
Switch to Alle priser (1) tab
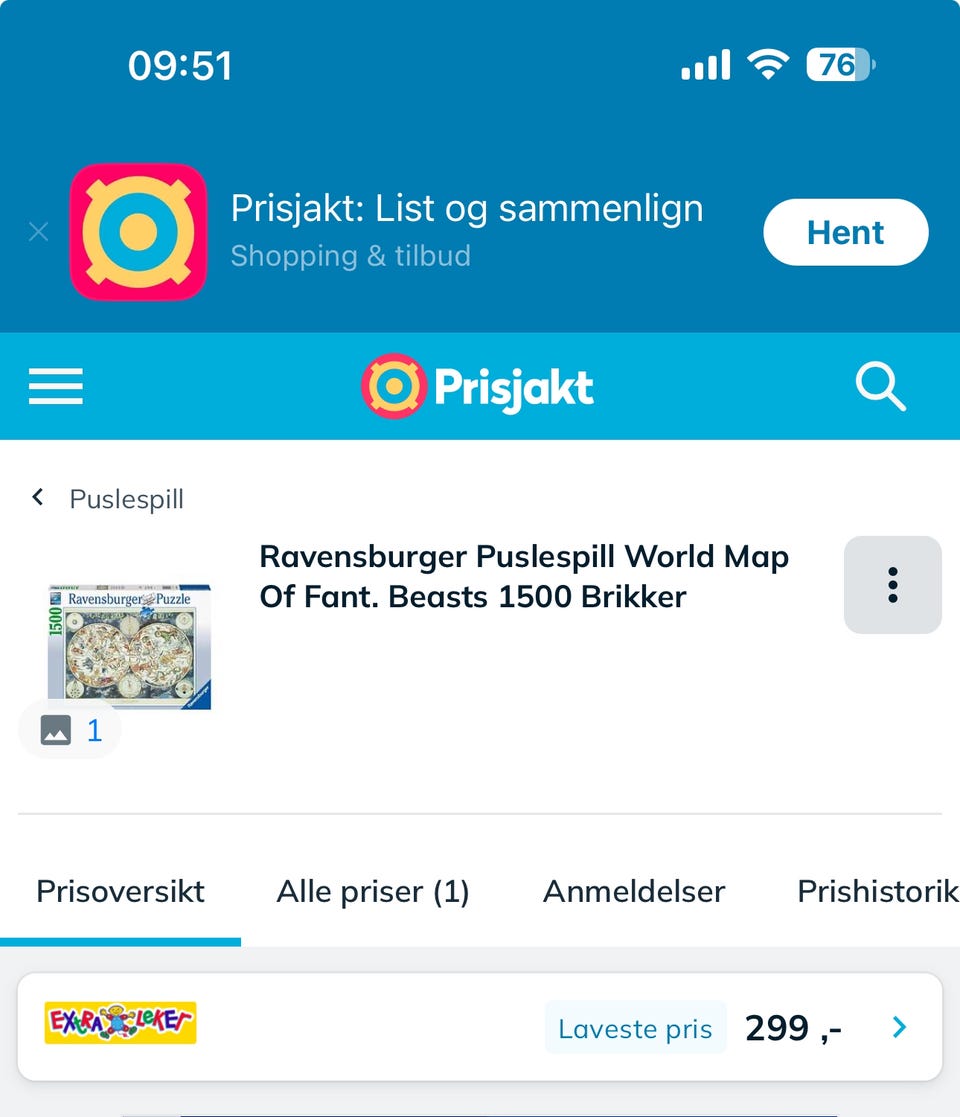coord(373,891)
